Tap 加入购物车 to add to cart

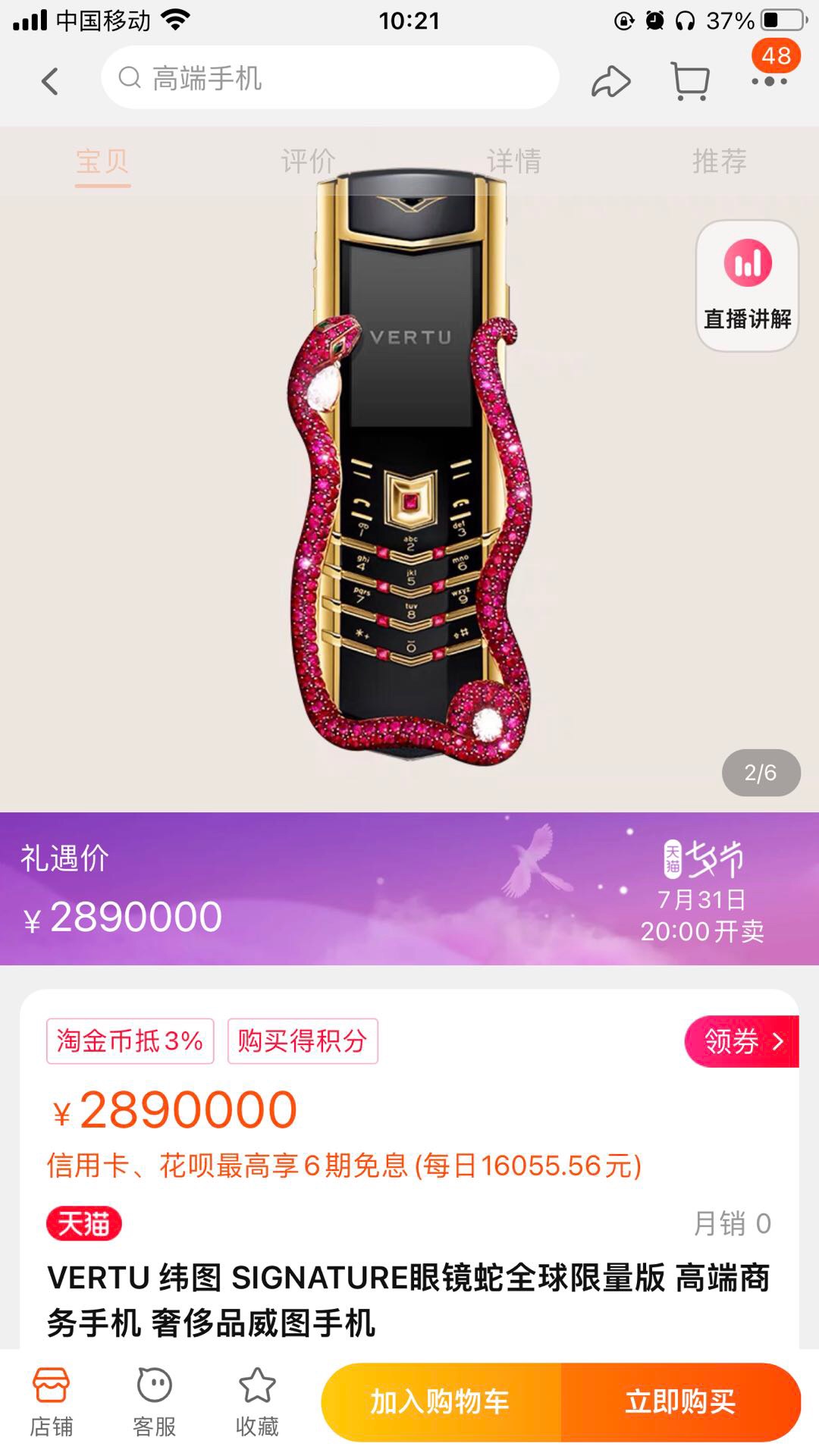(441, 1402)
